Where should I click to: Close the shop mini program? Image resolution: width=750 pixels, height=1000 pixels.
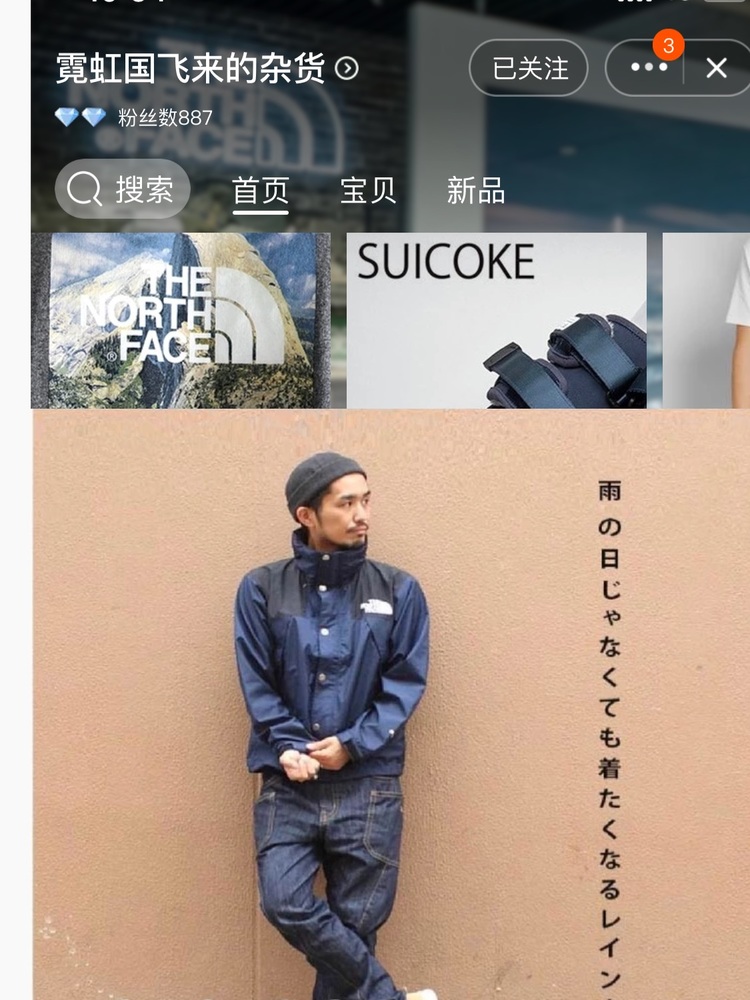coord(716,68)
